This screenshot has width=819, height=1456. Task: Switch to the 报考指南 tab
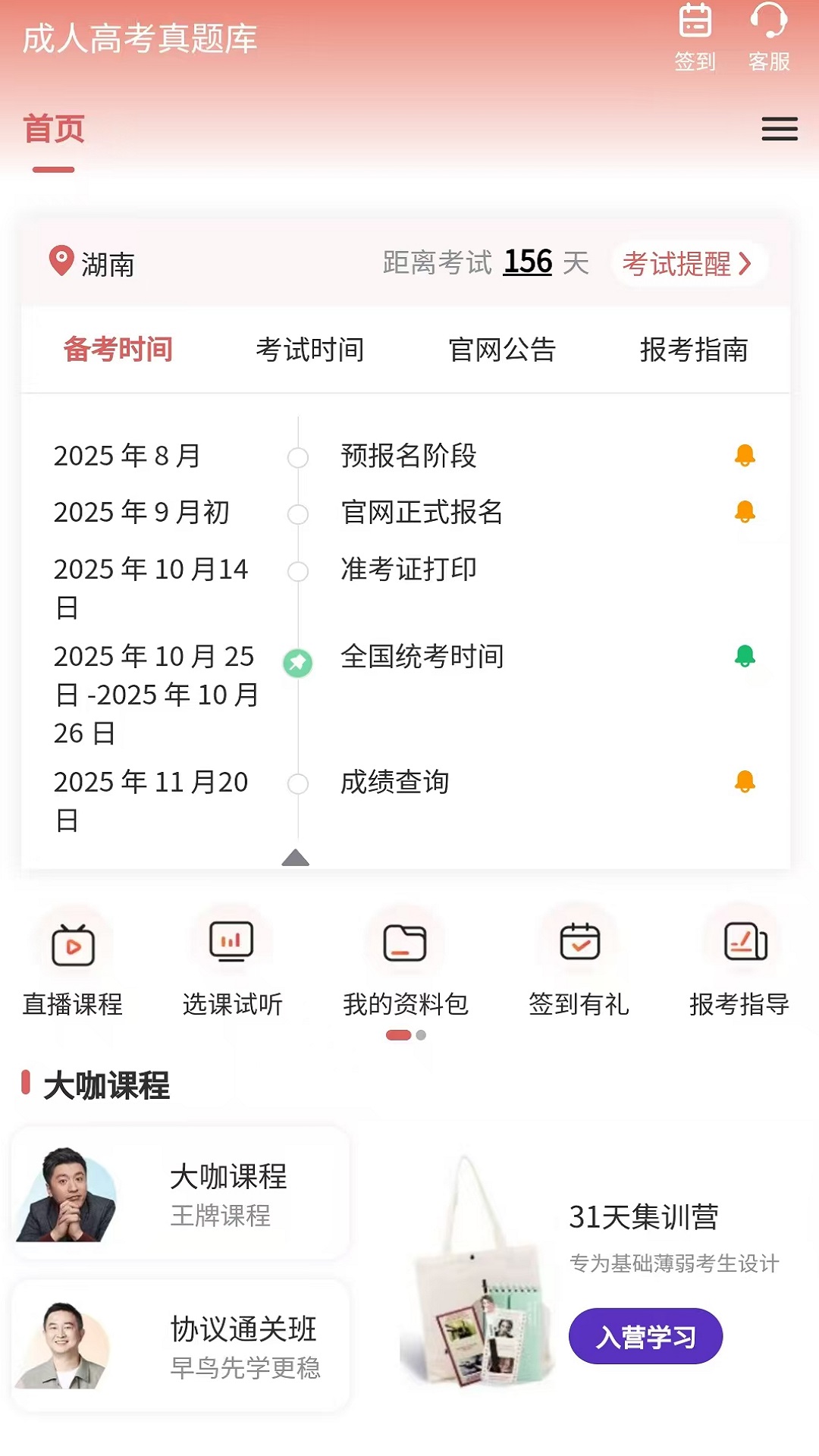pos(694,350)
